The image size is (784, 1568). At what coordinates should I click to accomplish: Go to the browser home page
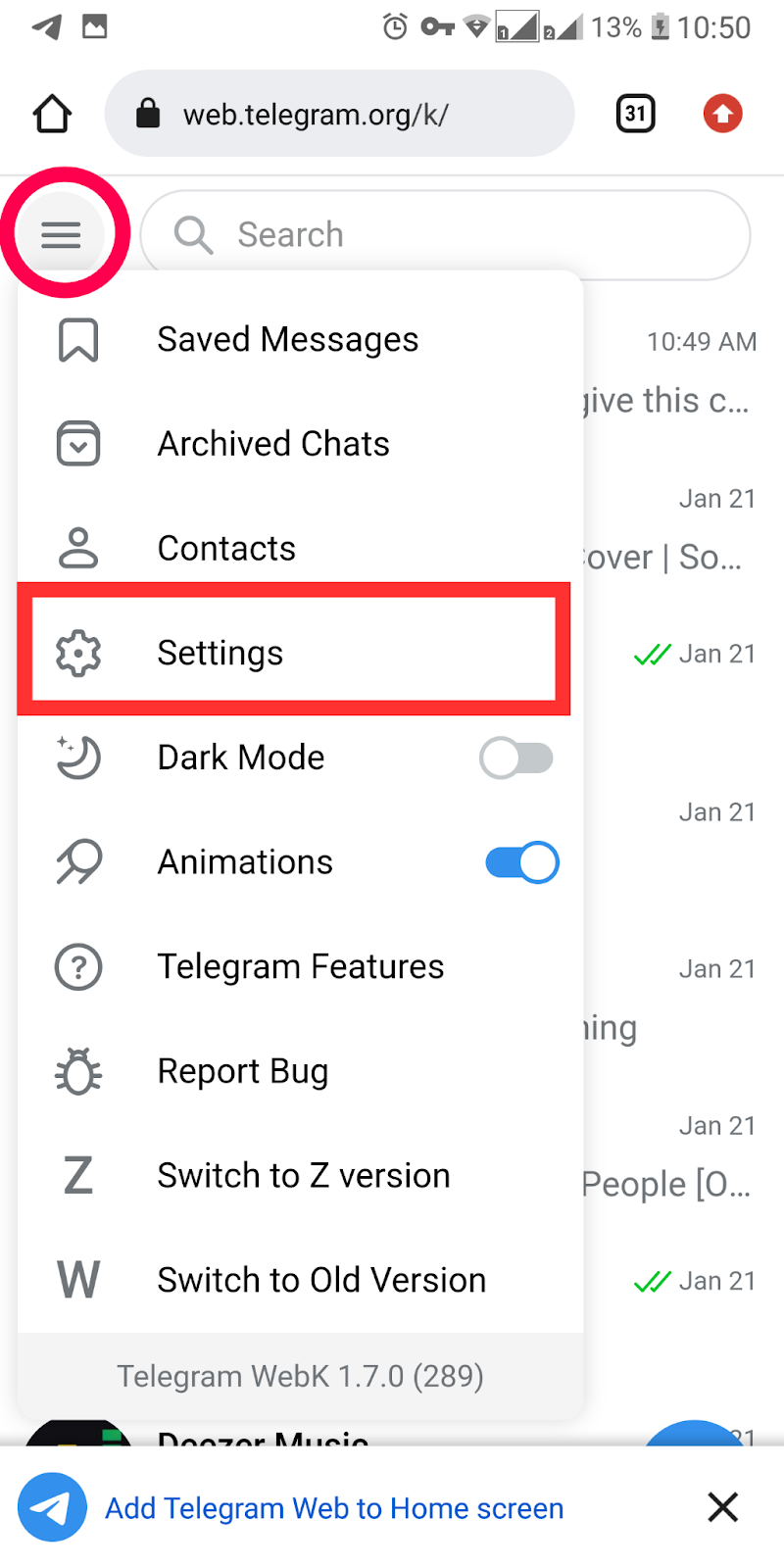(52, 114)
